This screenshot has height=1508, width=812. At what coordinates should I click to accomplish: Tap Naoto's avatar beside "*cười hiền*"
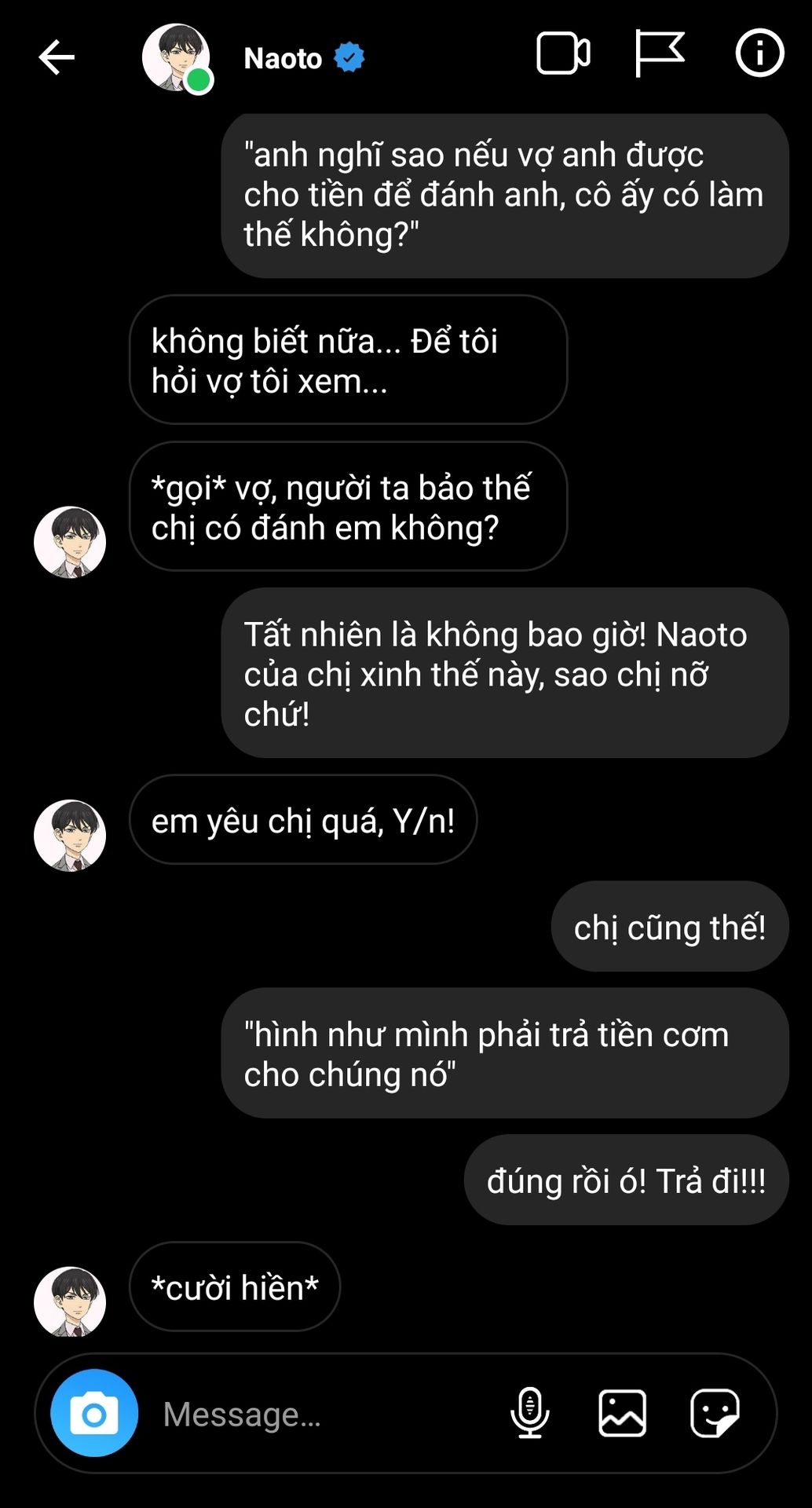tap(70, 1301)
